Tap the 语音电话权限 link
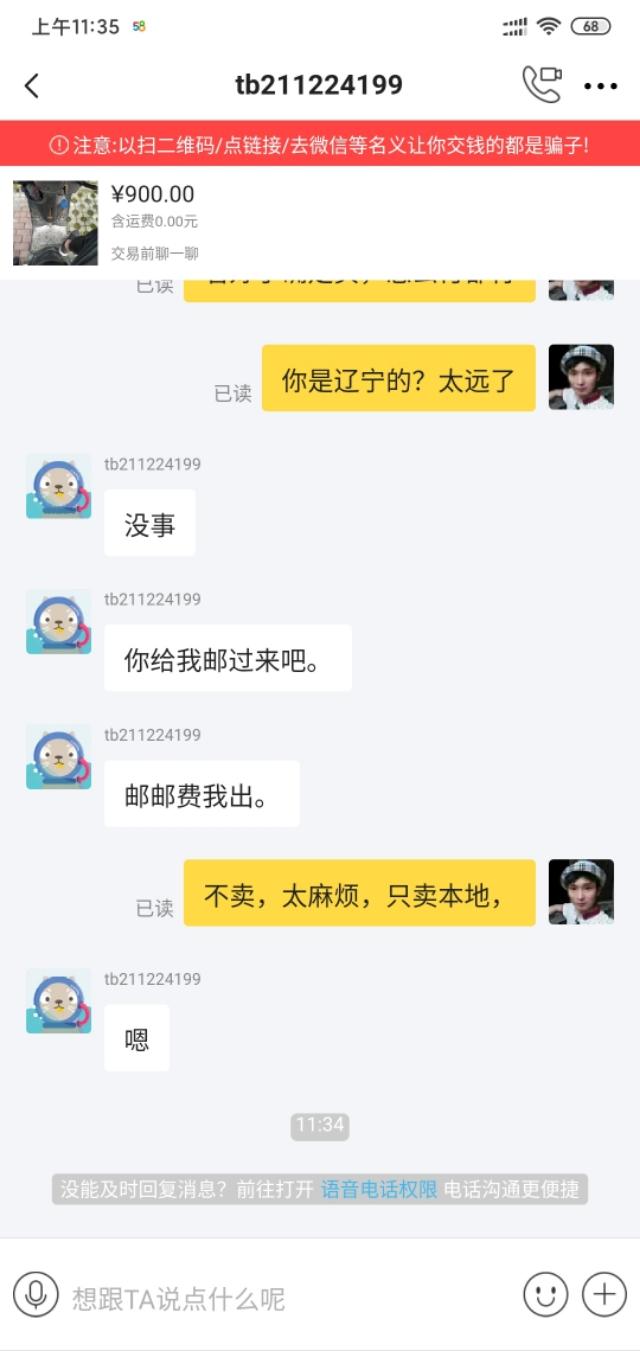Screen dimensions: 640x1351 coord(379,1189)
